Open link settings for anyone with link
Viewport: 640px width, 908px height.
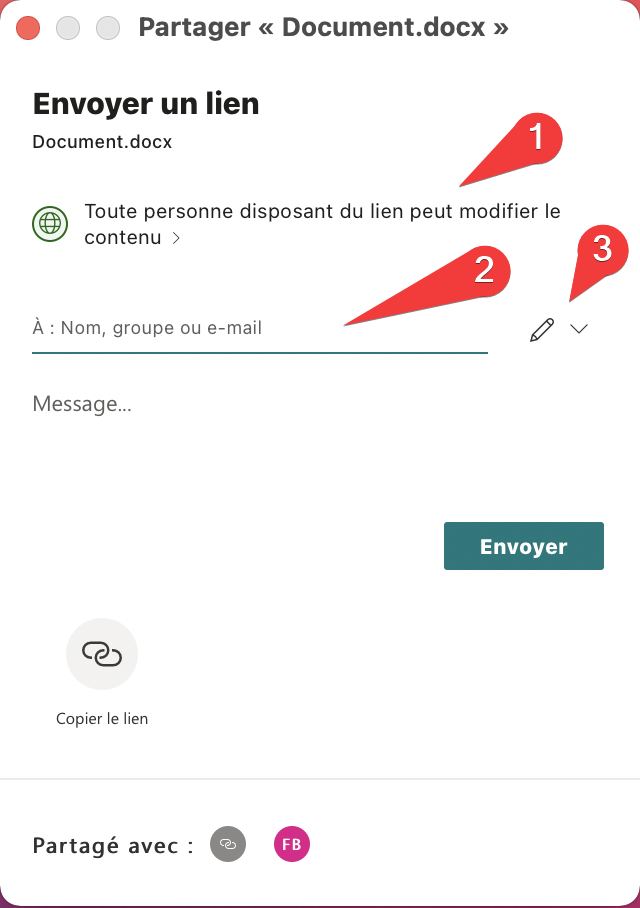[x=300, y=224]
